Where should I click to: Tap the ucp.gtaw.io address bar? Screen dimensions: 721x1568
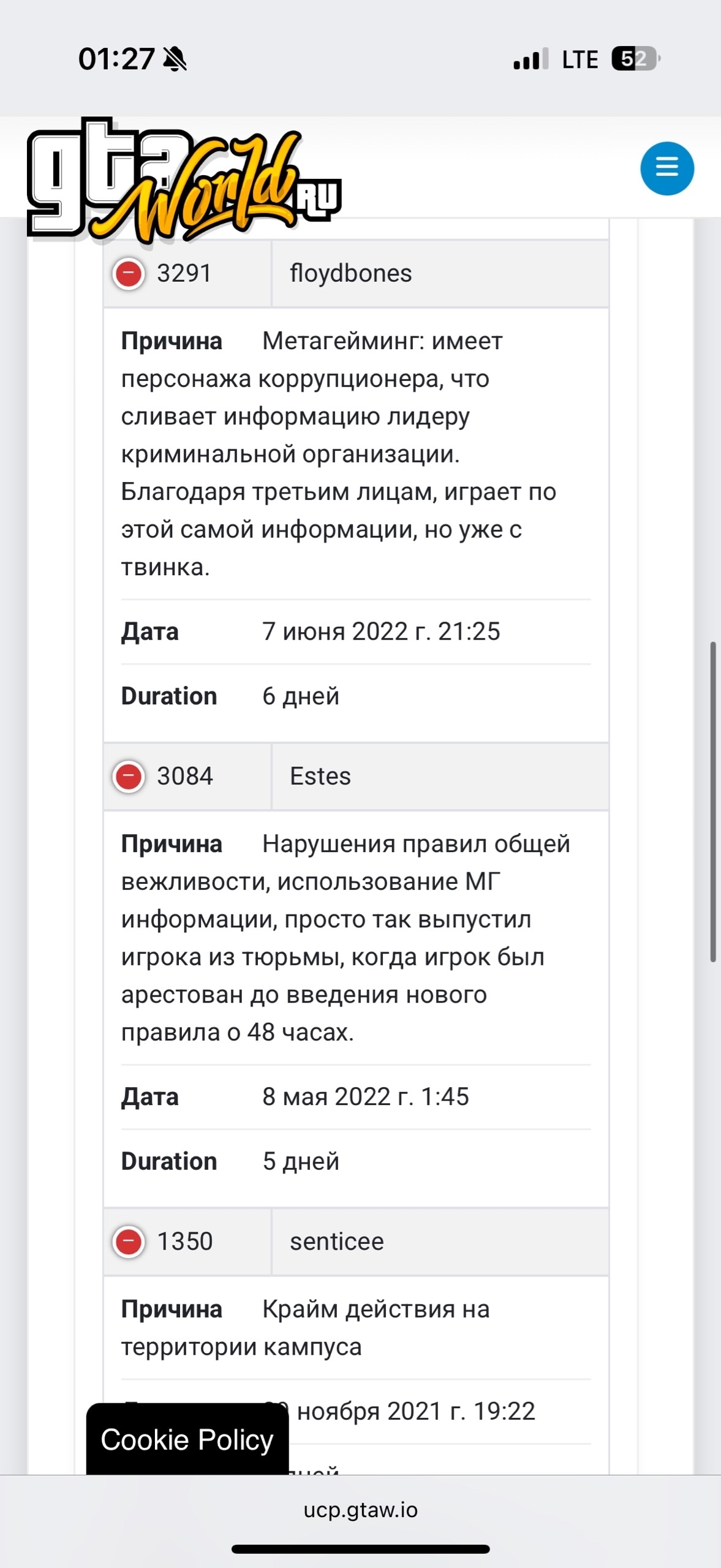(360, 1510)
